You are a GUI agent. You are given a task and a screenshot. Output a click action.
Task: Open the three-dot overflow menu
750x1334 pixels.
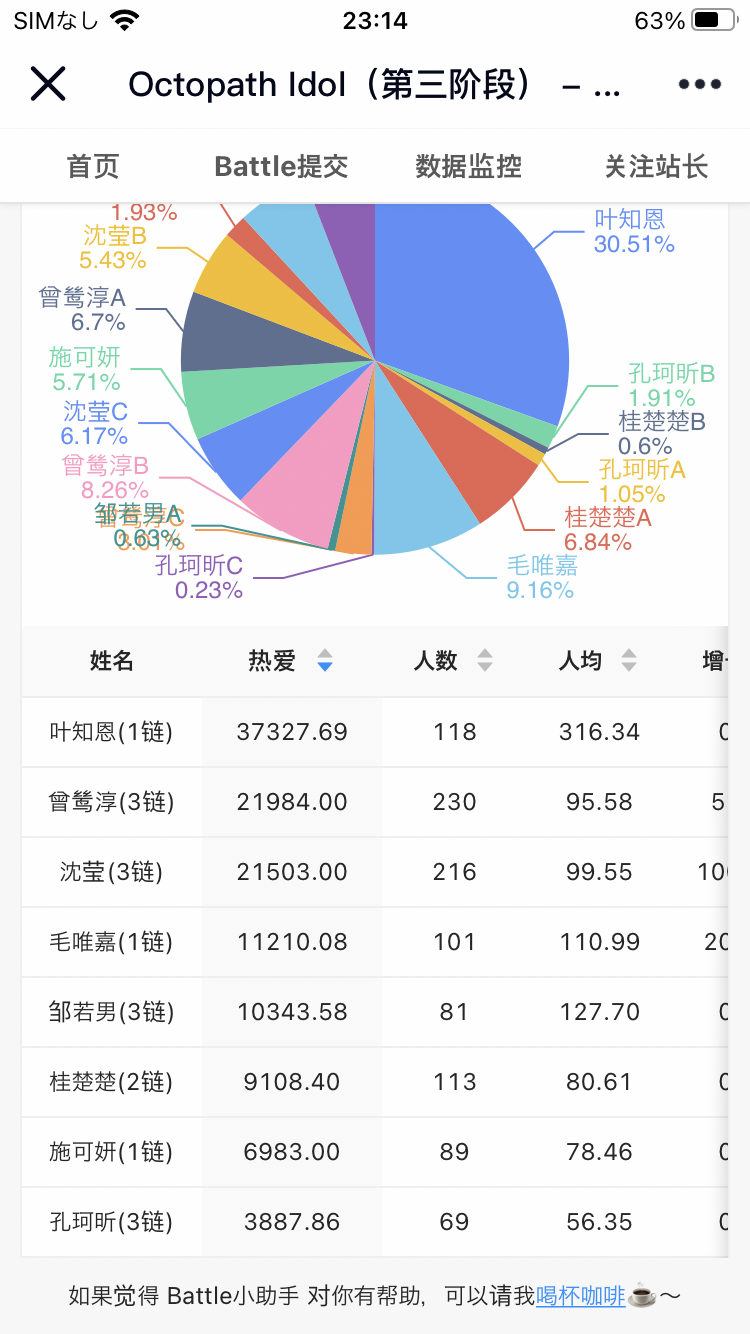[699, 85]
